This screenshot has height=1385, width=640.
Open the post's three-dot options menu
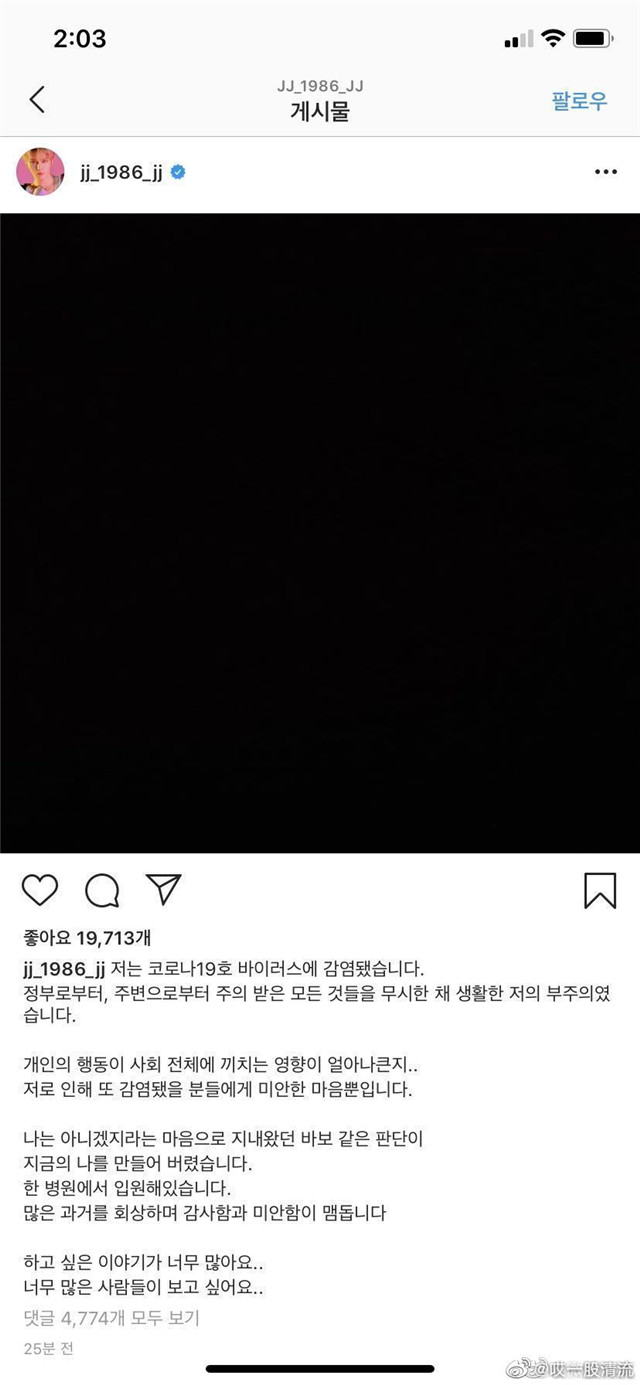click(x=605, y=172)
